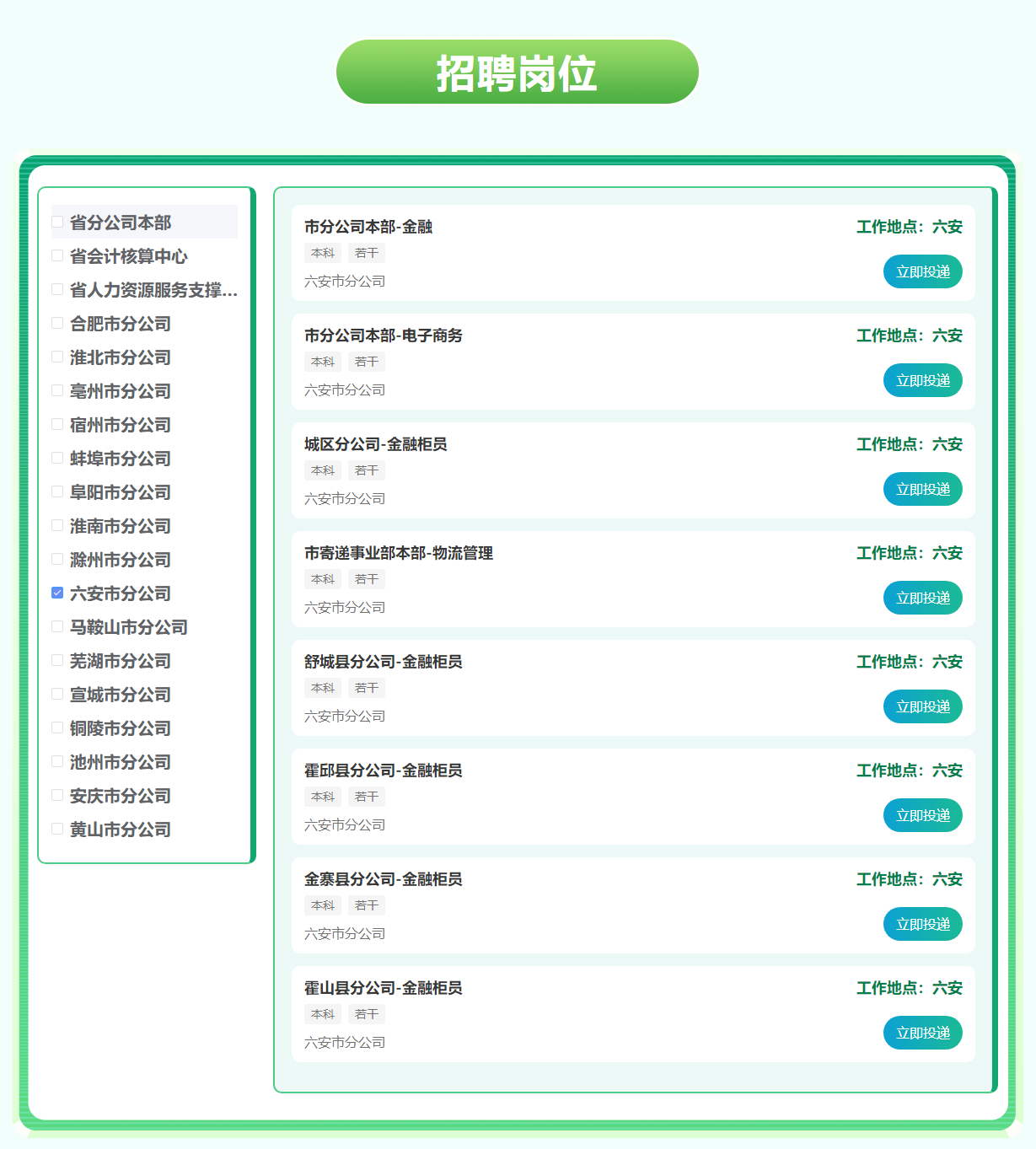The image size is (1036, 1149).
Task: Tap 立即投递 for 市分公司本部-电子商务
Action: [x=922, y=380]
